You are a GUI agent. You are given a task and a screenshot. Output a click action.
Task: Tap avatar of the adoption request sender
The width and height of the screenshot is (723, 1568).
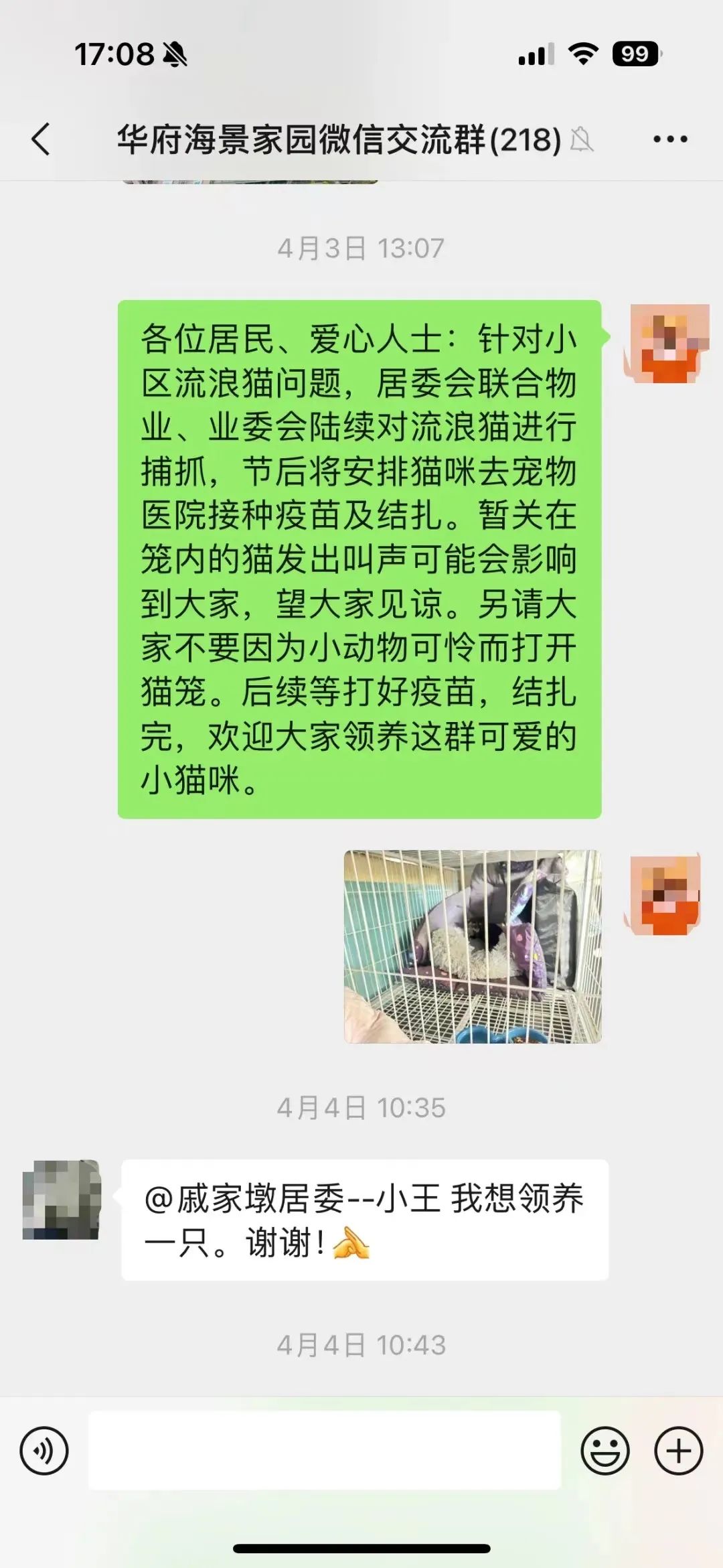tap(62, 1200)
